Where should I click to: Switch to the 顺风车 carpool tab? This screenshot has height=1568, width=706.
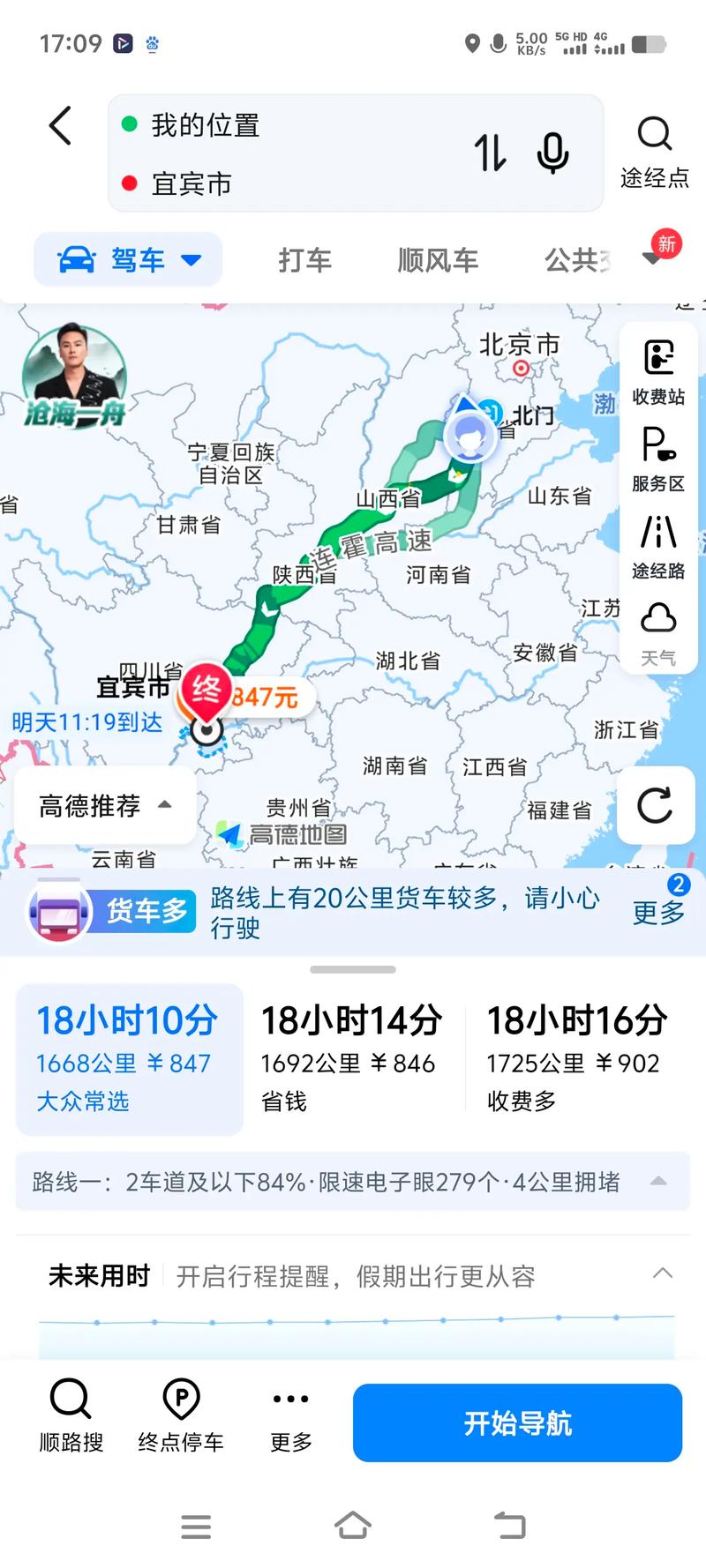[437, 259]
